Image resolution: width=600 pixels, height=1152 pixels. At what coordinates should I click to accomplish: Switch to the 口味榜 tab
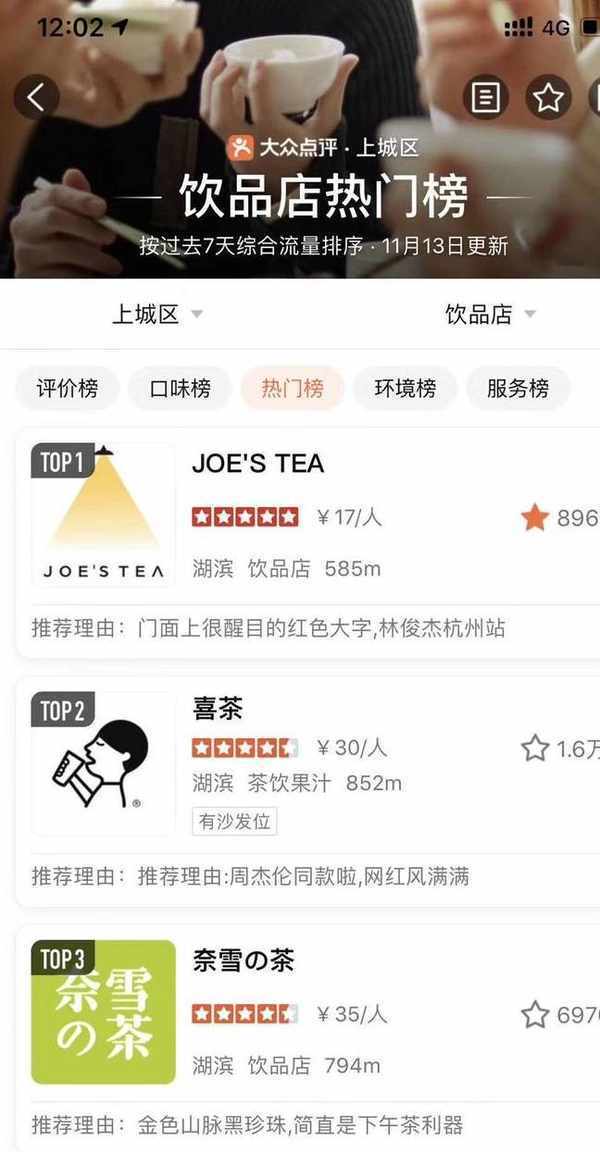(180, 388)
